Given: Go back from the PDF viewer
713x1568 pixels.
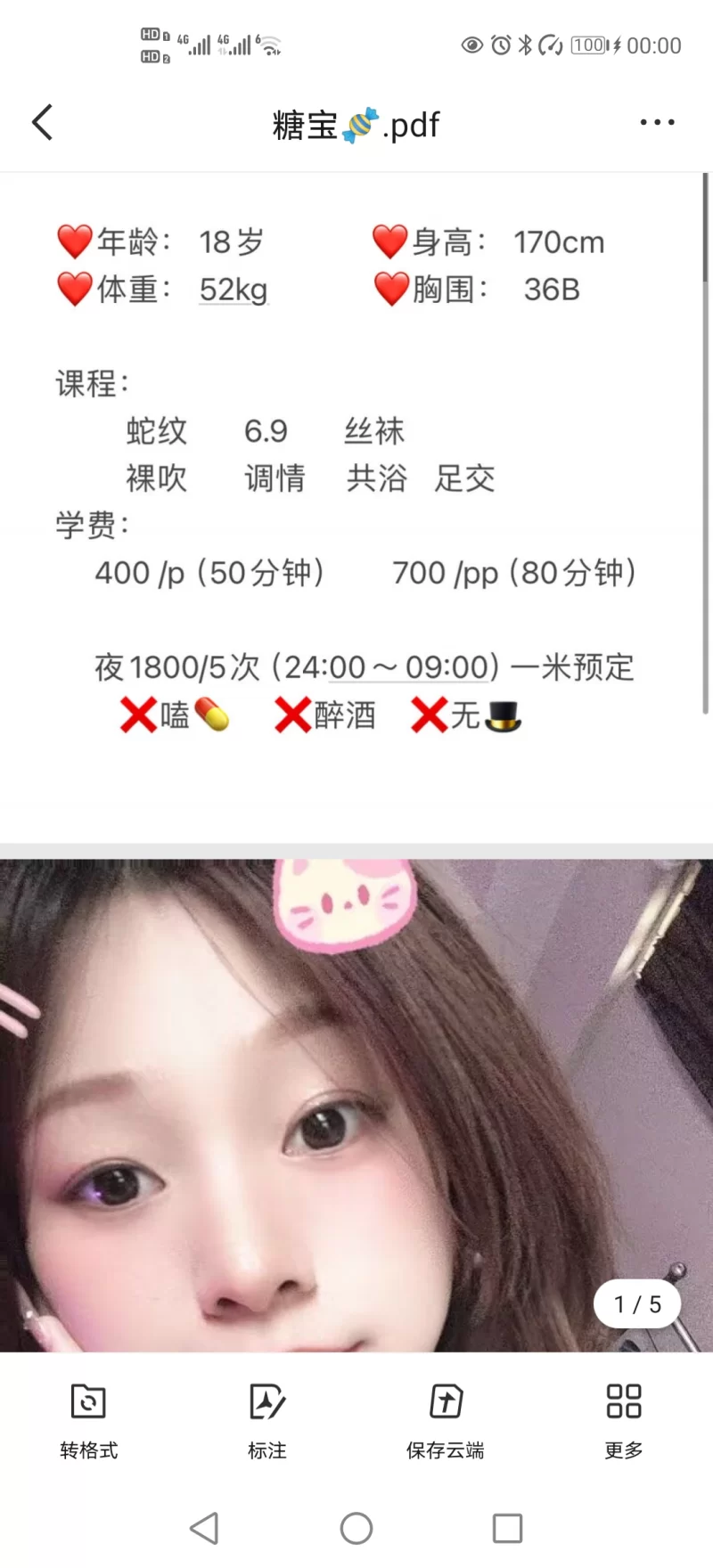Looking at the screenshot, I should [42, 123].
